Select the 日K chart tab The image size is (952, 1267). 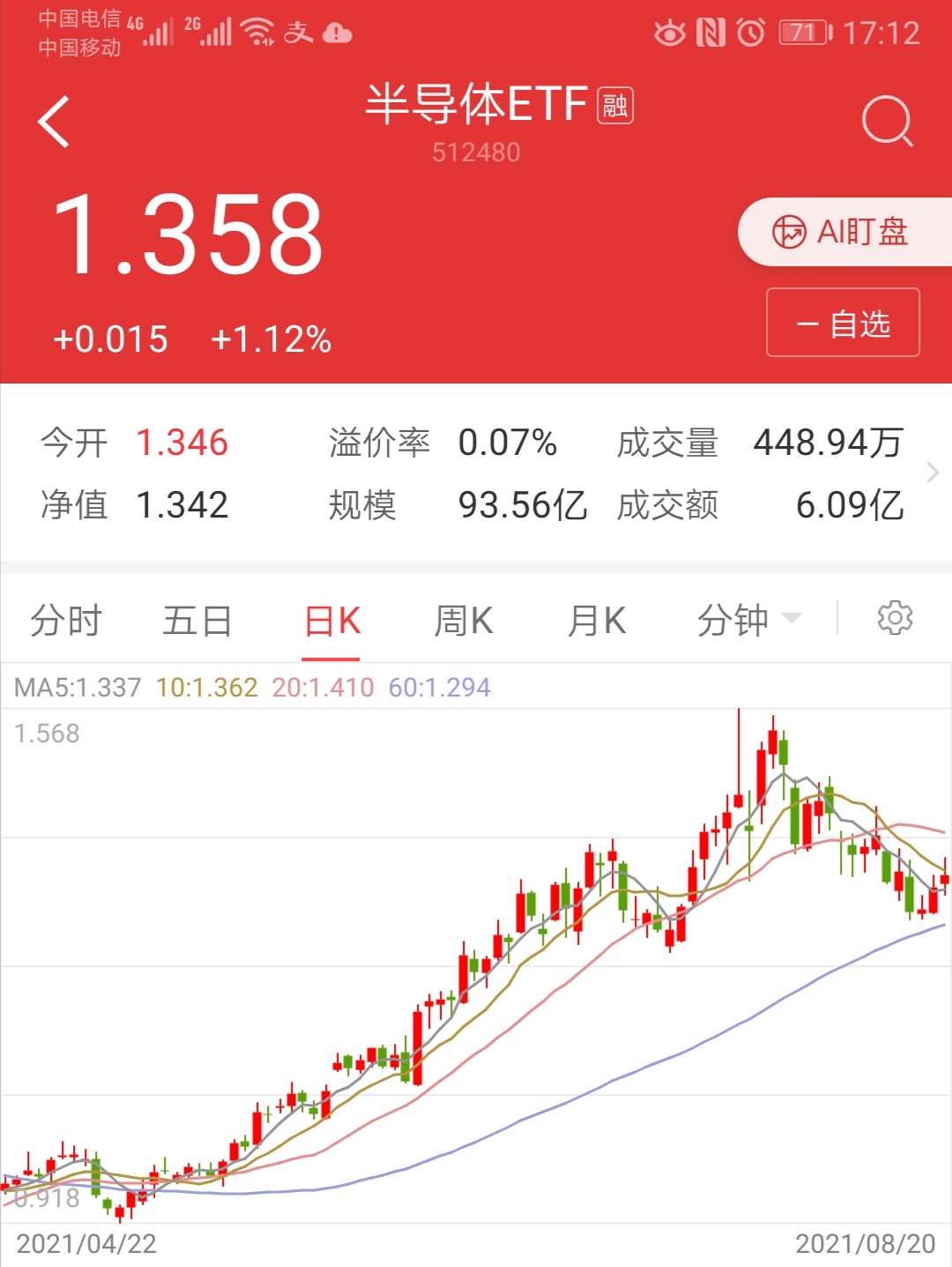click(331, 621)
